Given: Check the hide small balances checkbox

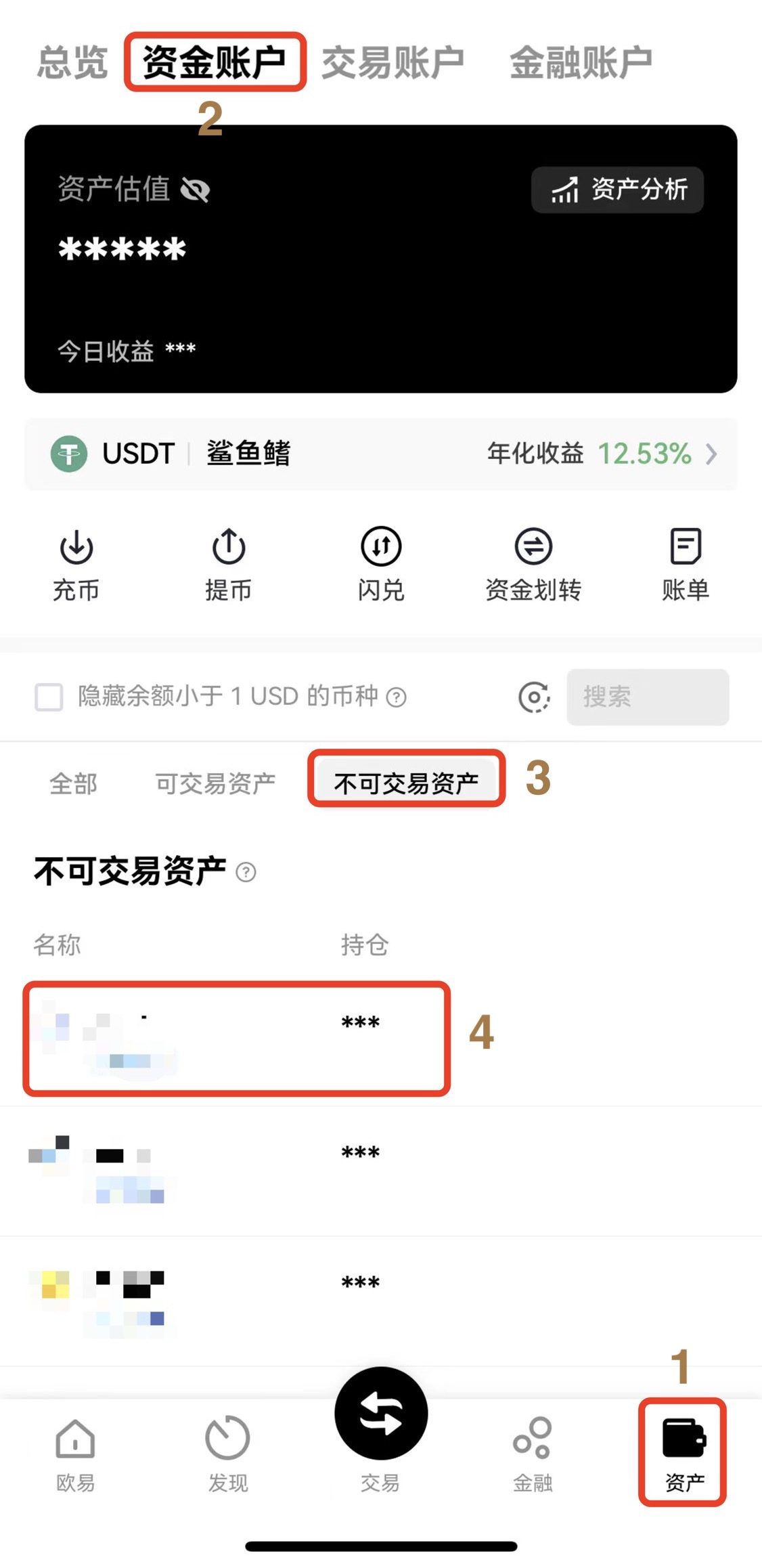Looking at the screenshot, I should click(x=49, y=697).
